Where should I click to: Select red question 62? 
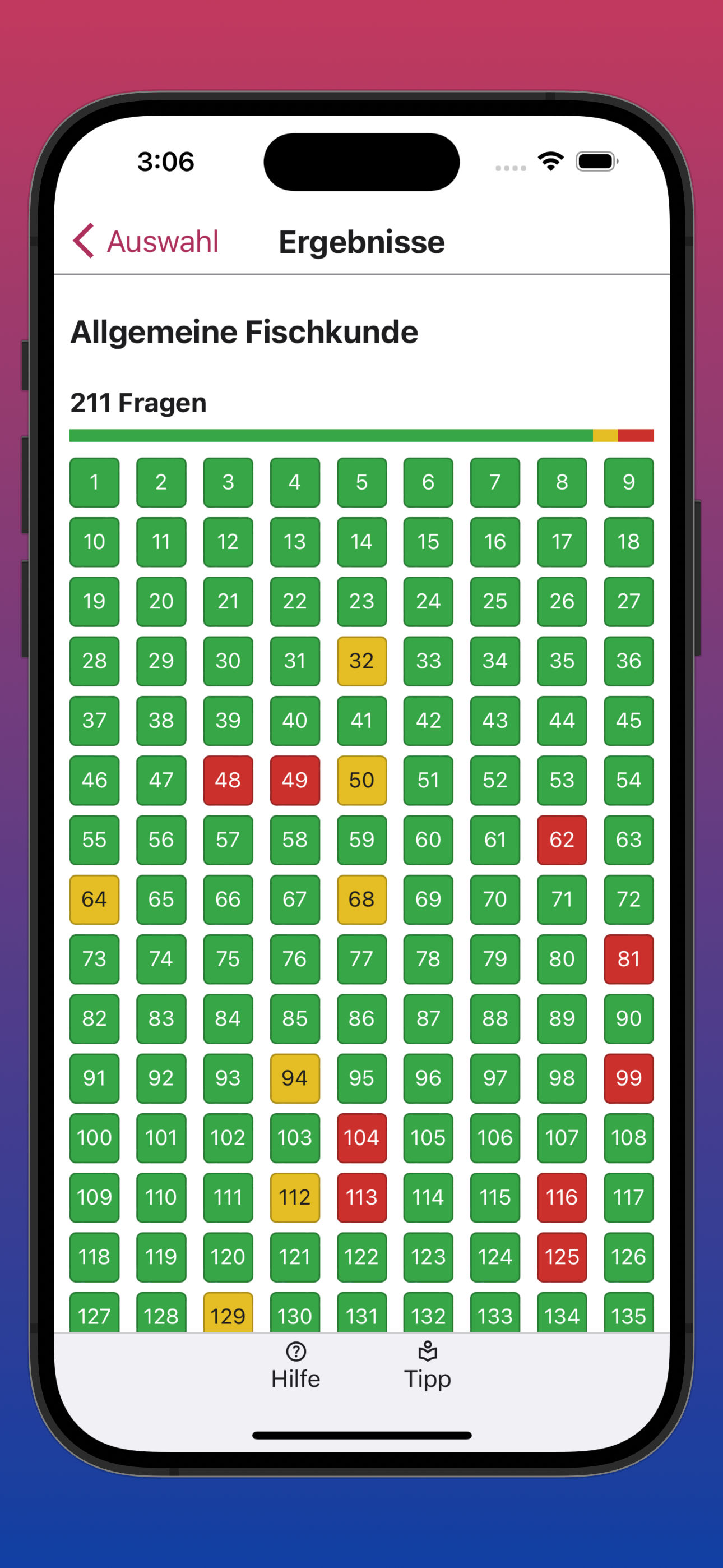pos(562,840)
